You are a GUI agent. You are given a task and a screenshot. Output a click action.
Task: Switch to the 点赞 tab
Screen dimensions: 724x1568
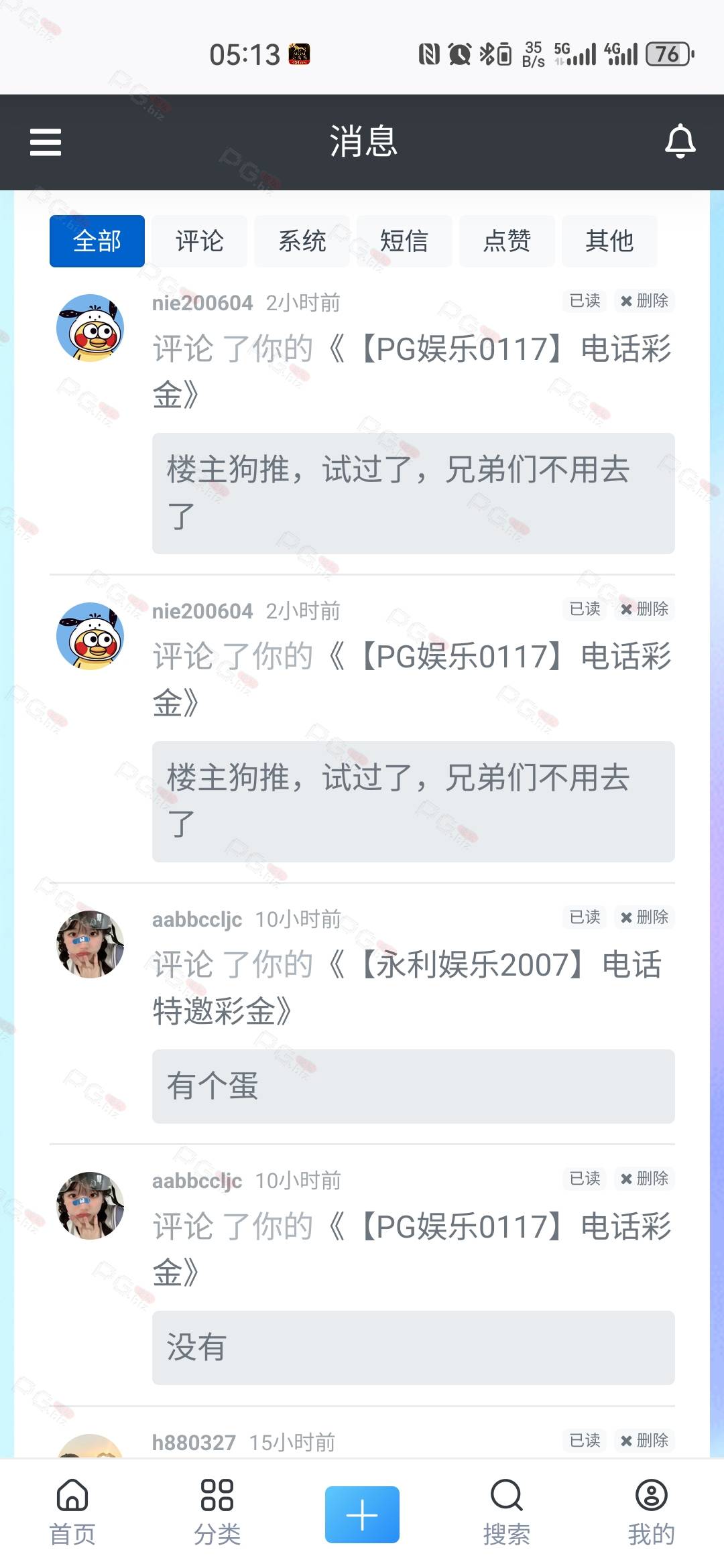[x=507, y=241]
